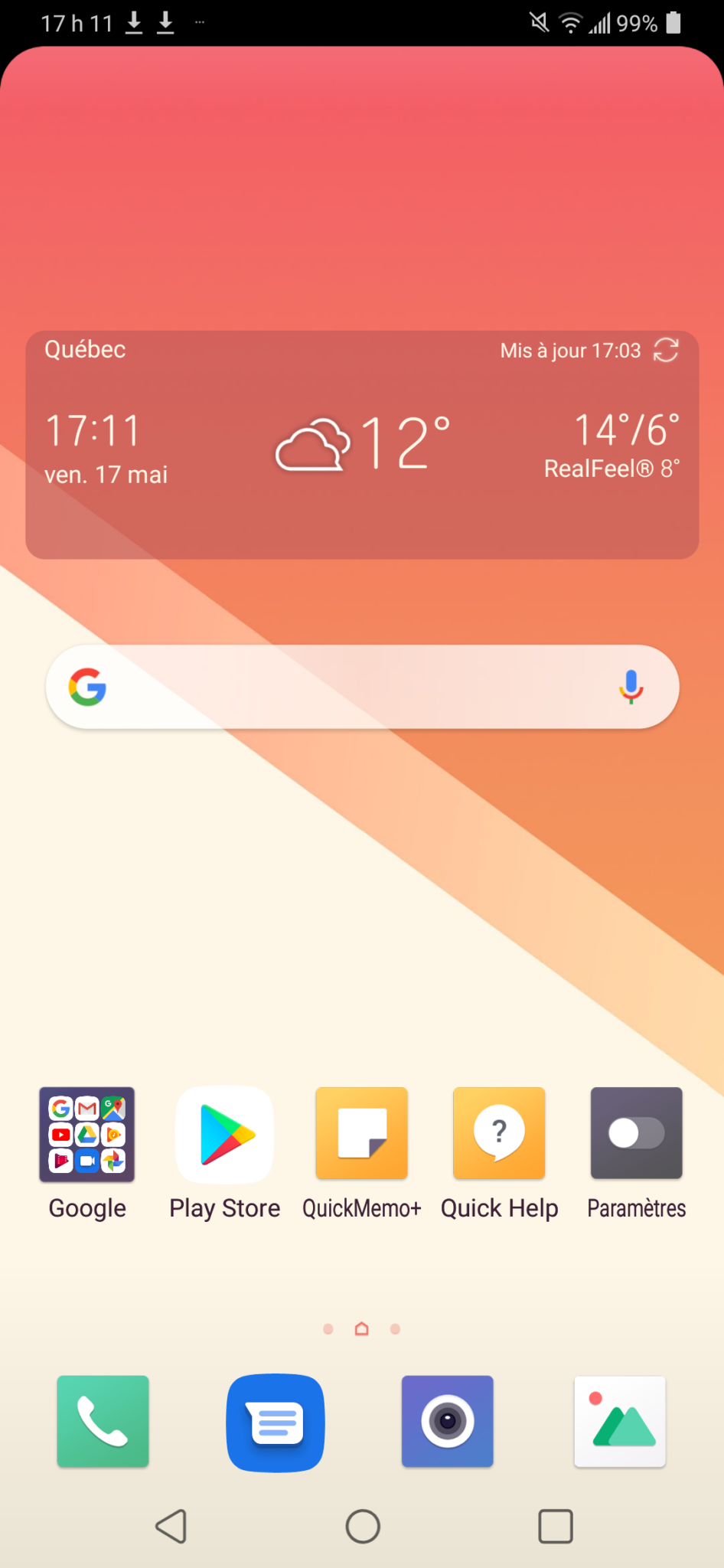Screen dimensions: 724x1568
Task: Open the Gallery app
Action: (620, 1422)
